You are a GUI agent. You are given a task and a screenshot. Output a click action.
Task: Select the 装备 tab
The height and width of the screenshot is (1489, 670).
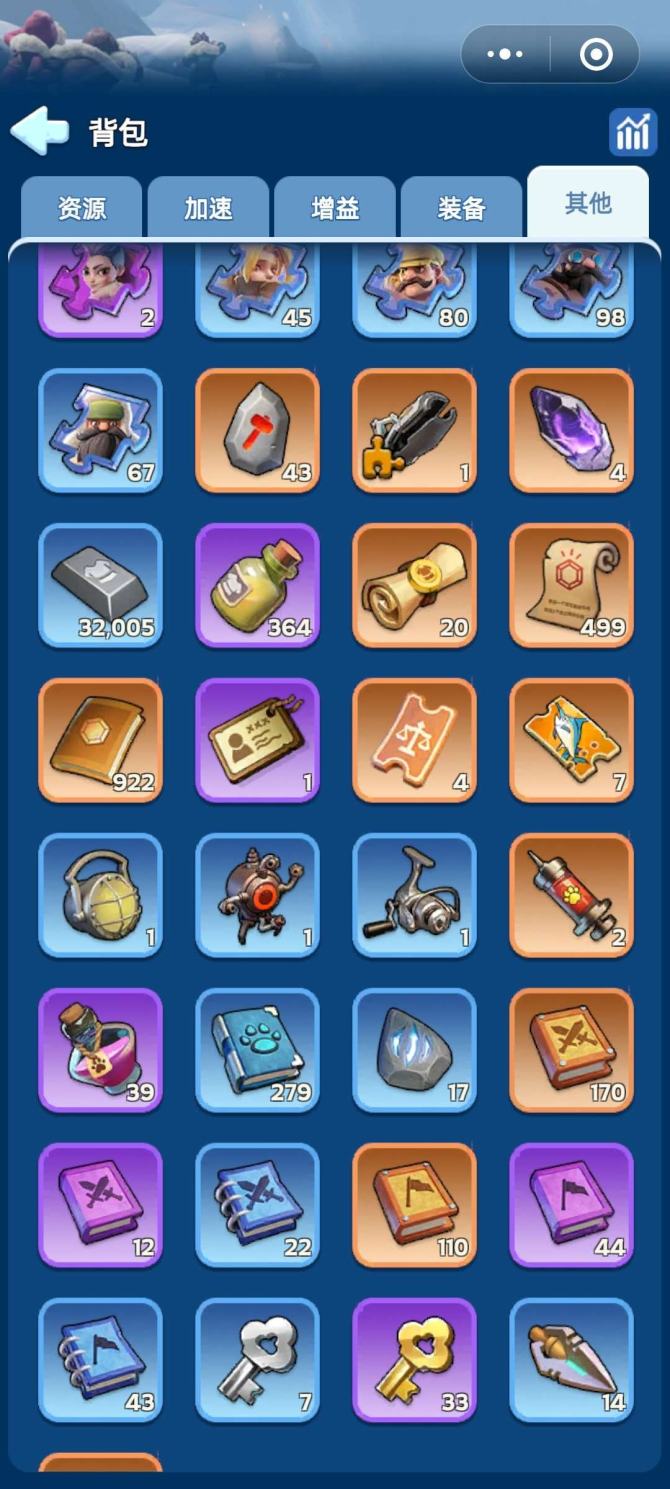point(461,207)
